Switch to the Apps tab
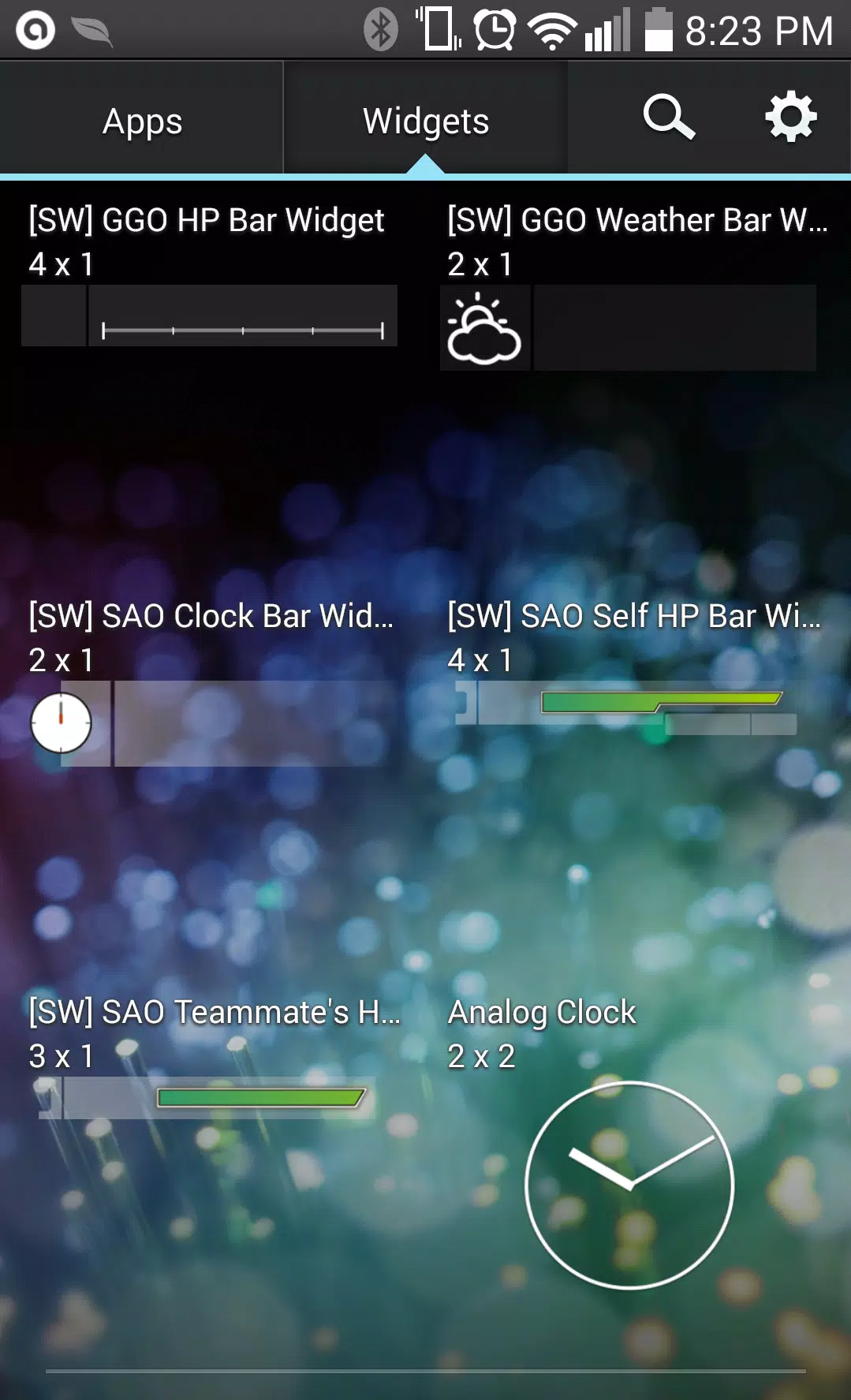 (142, 121)
